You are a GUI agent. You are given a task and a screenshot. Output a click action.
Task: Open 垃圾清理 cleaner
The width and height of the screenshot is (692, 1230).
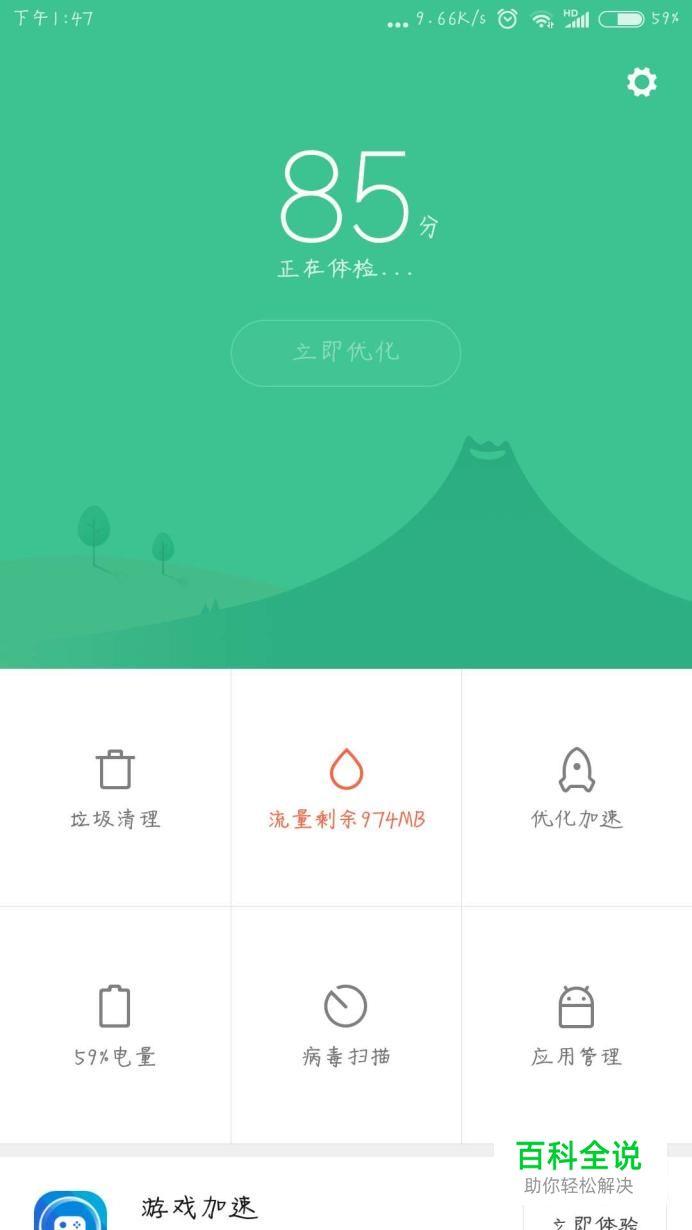(x=115, y=788)
